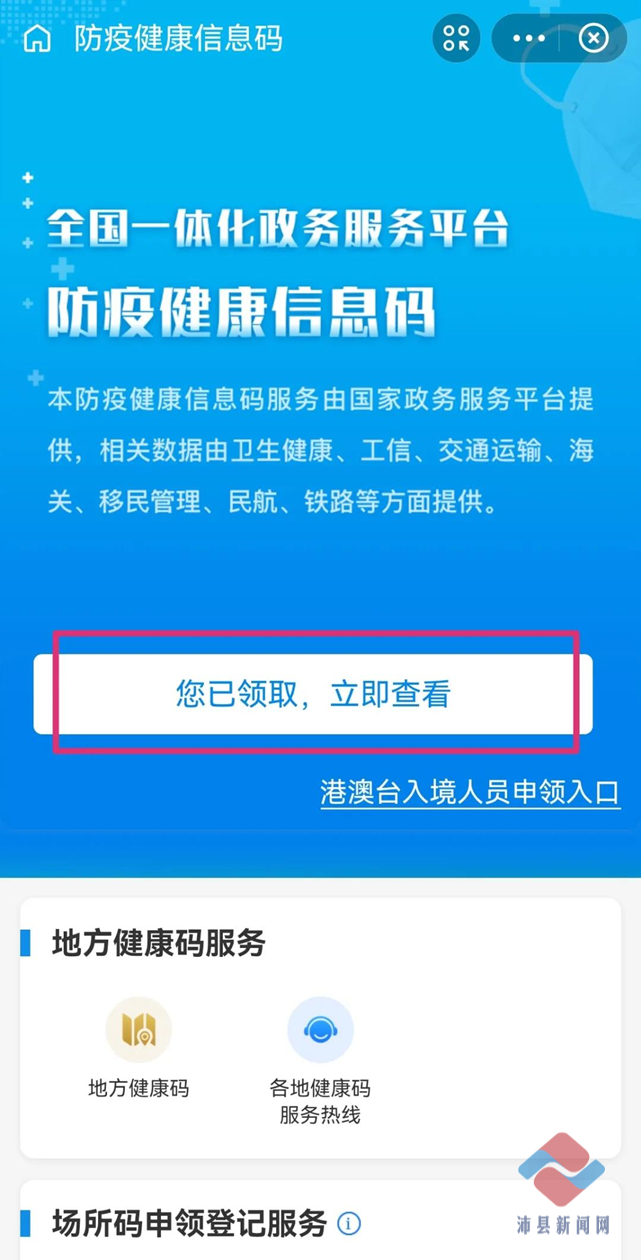Open 各地健康码服务热线
Viewport: 641px width, 1260px height.
pyautogui.click(x=320, y=1062)
